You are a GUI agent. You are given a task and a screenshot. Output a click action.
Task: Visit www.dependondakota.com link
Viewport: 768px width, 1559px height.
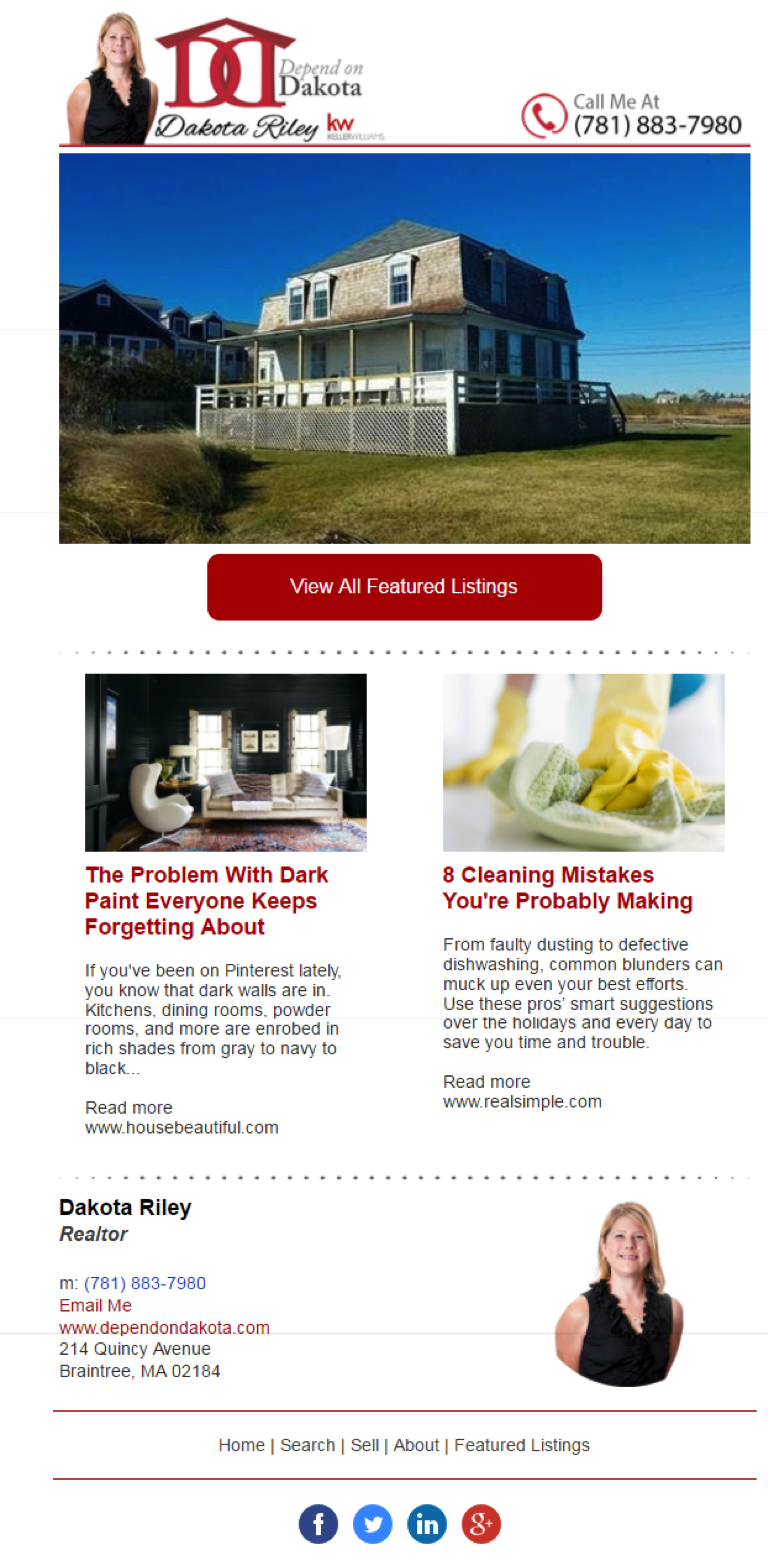(x=164, y=1328)
